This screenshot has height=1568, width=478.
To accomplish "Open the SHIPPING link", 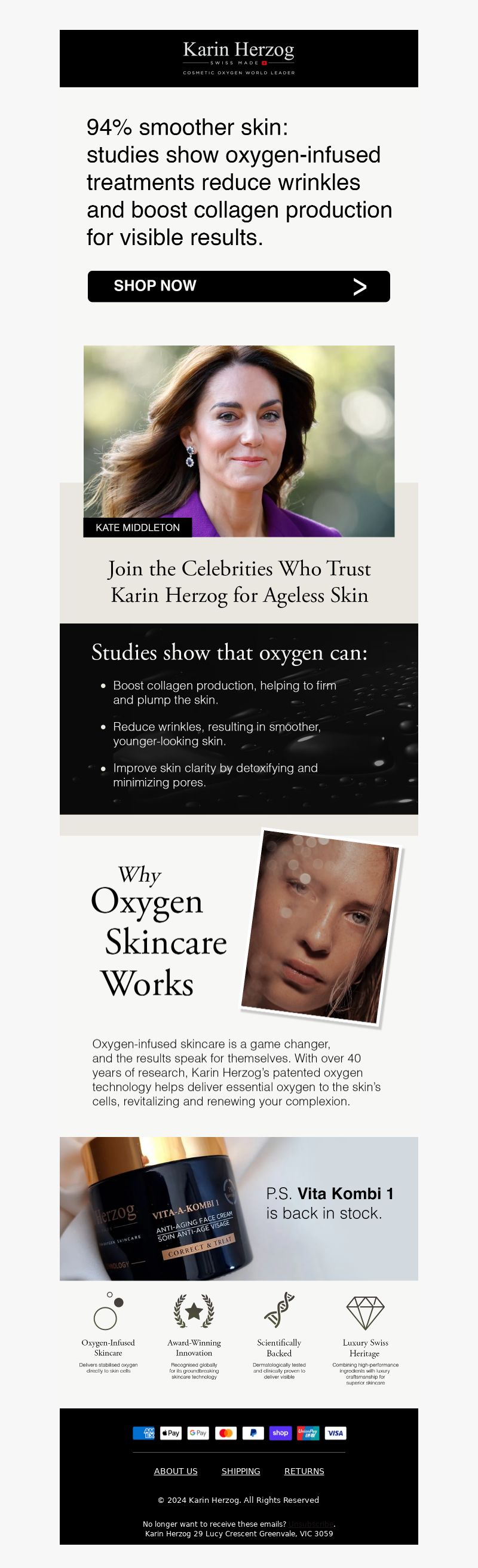I will point(241,1471).
